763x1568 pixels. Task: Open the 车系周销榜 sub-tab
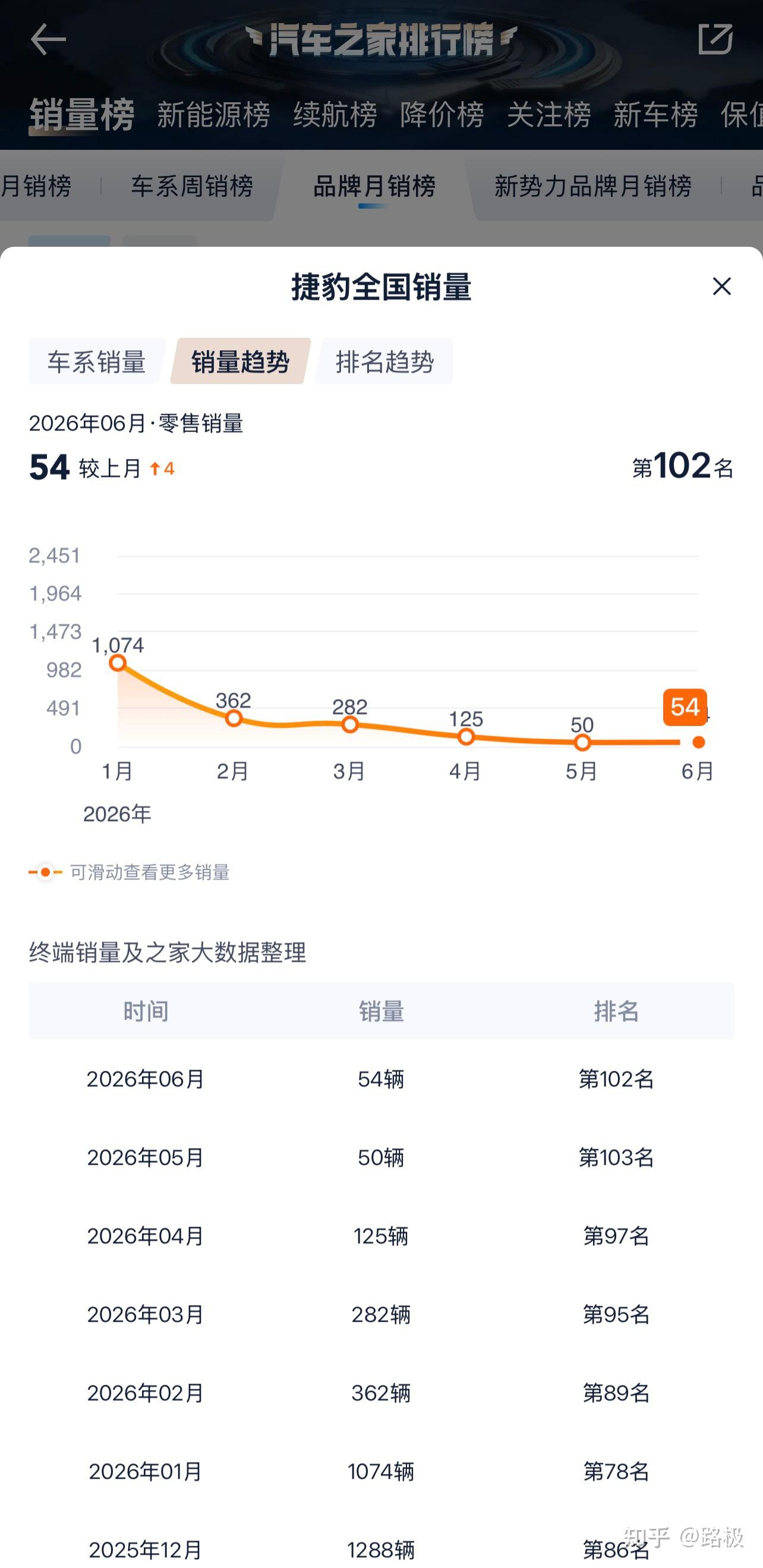coord(193,186)
